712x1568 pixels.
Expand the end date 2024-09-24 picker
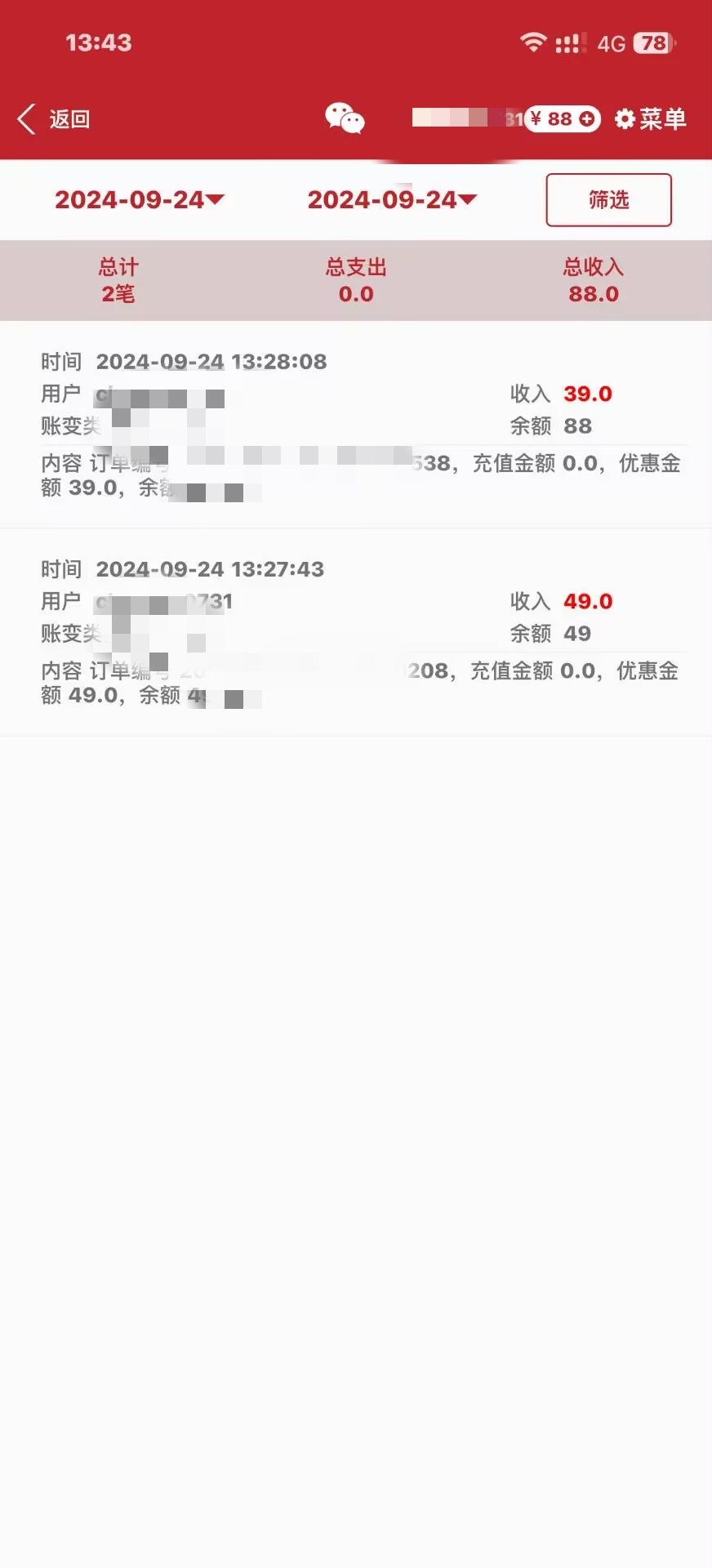[x=392, y=200]
